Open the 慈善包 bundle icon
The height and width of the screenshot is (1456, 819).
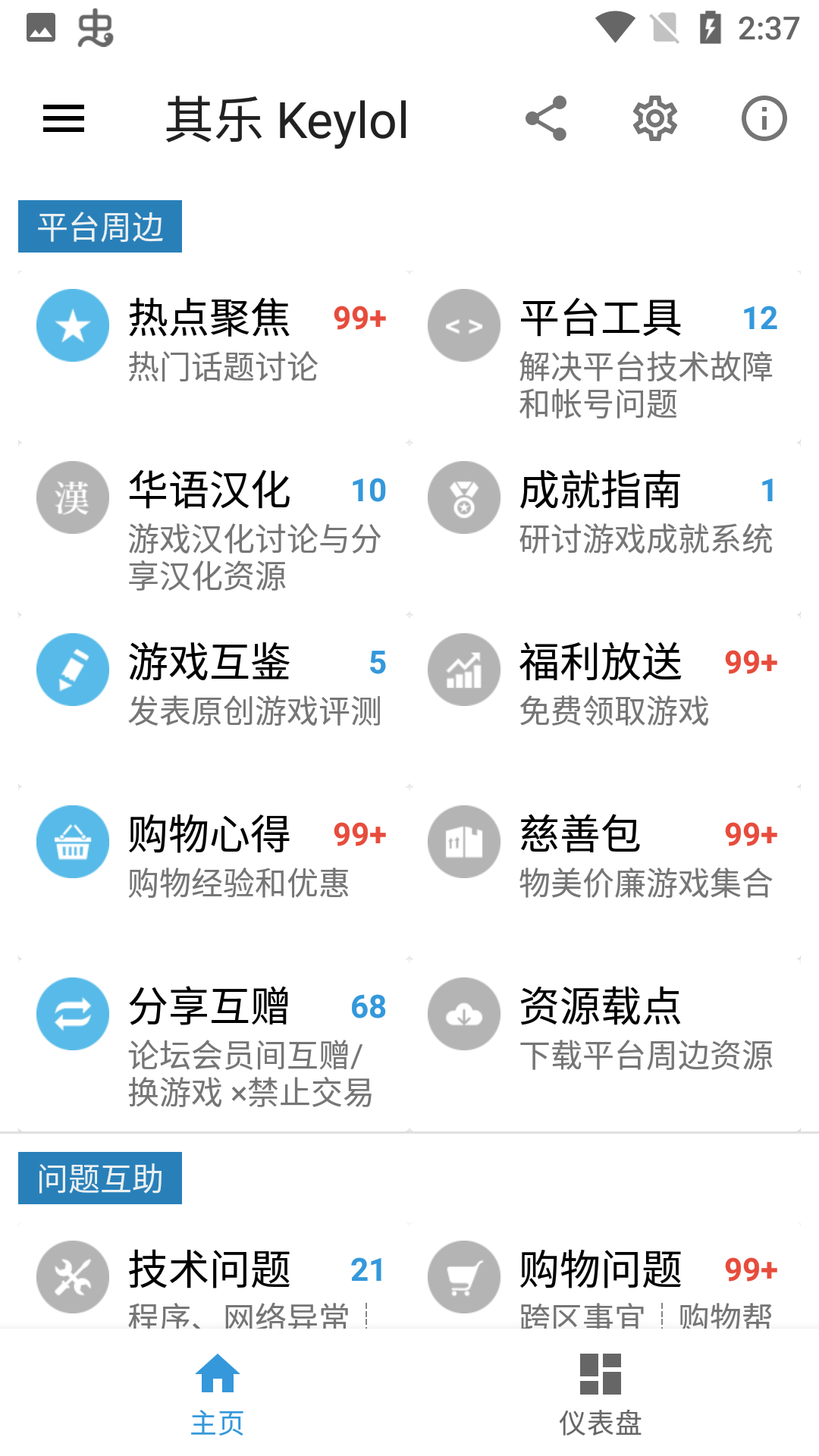point(463,842)
